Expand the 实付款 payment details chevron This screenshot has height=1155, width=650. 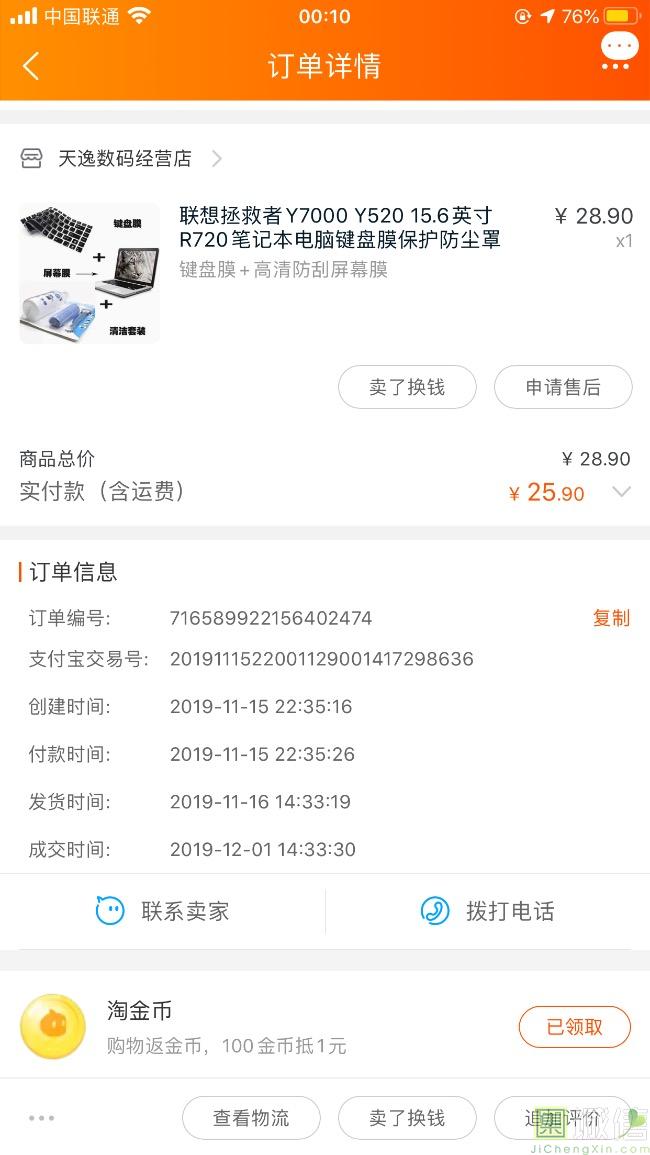point(621,492)
